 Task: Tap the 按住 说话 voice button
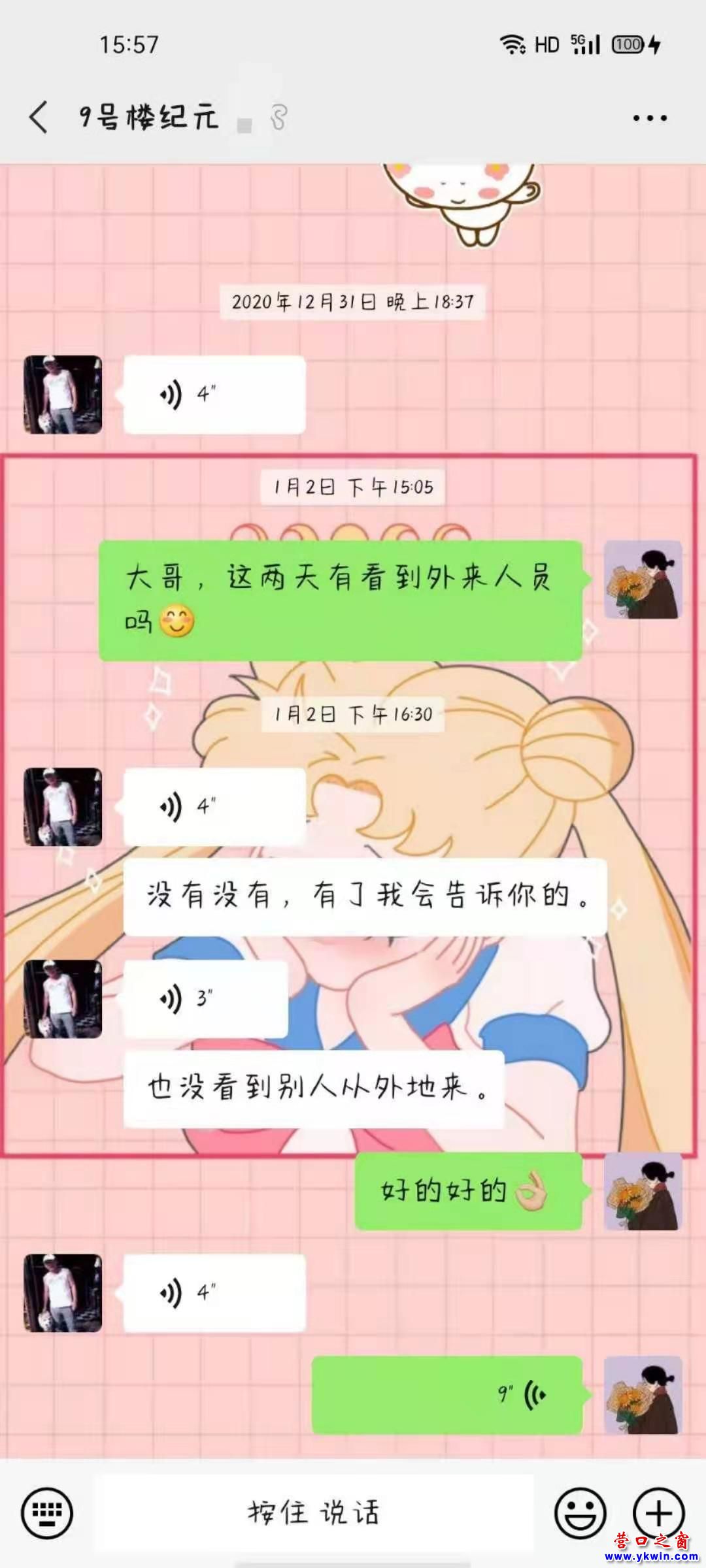(314, 1513)
